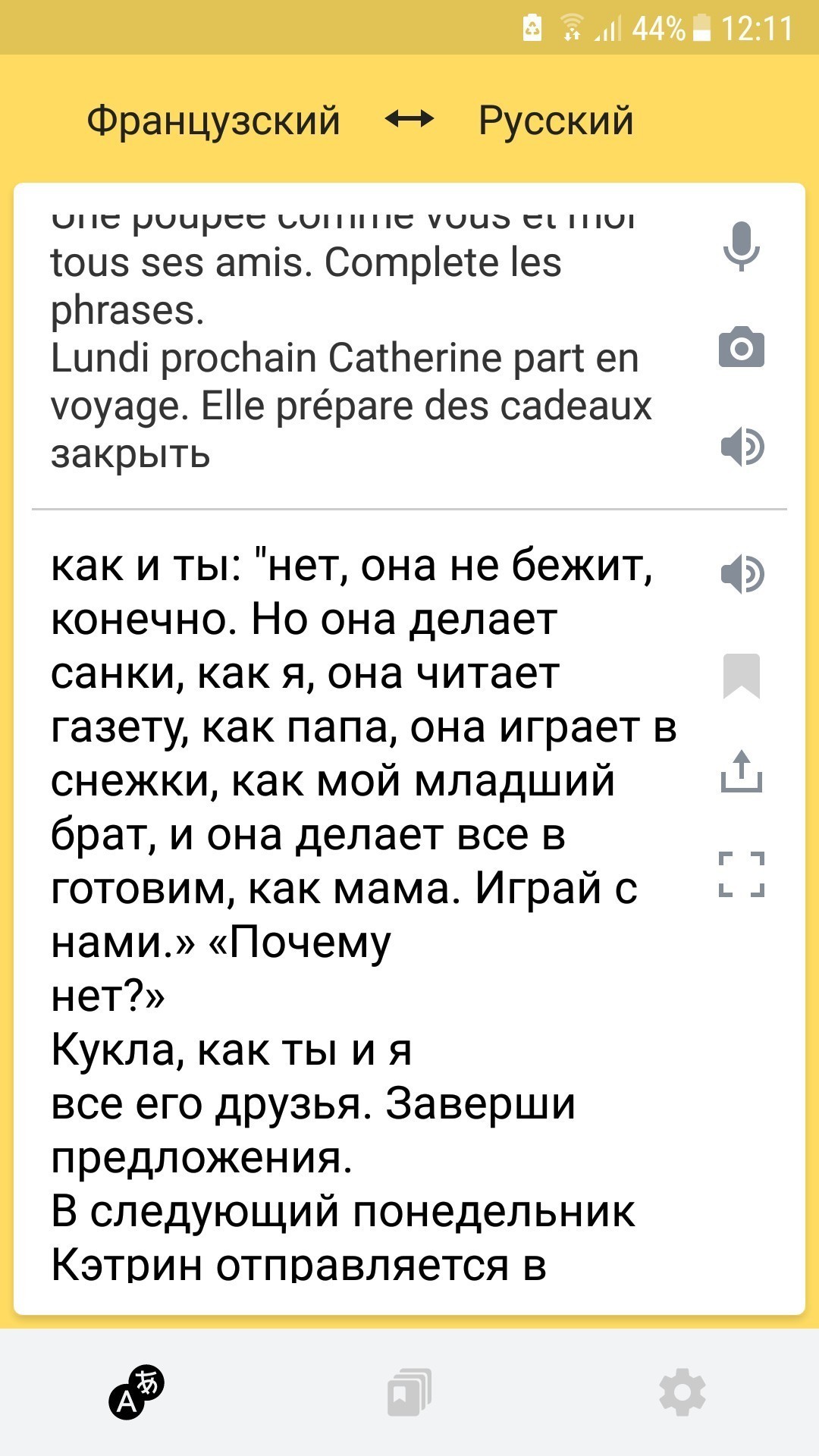This screenshot has width=819, height=1456.
Task: Tap the French source text field
Action: pyautogui.click(x=349, y=356)
